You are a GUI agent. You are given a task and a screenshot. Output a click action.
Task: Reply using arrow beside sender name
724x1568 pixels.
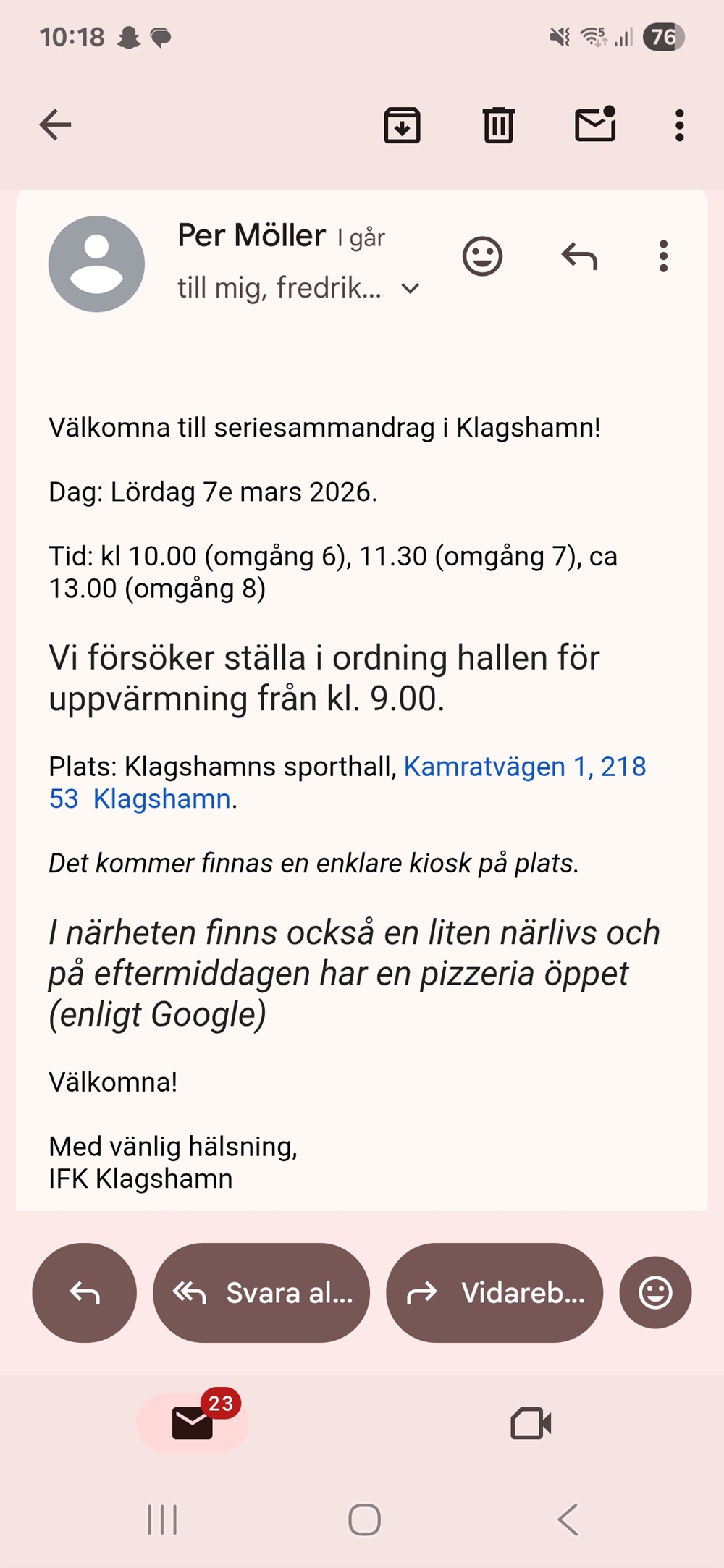click(579, 256)
